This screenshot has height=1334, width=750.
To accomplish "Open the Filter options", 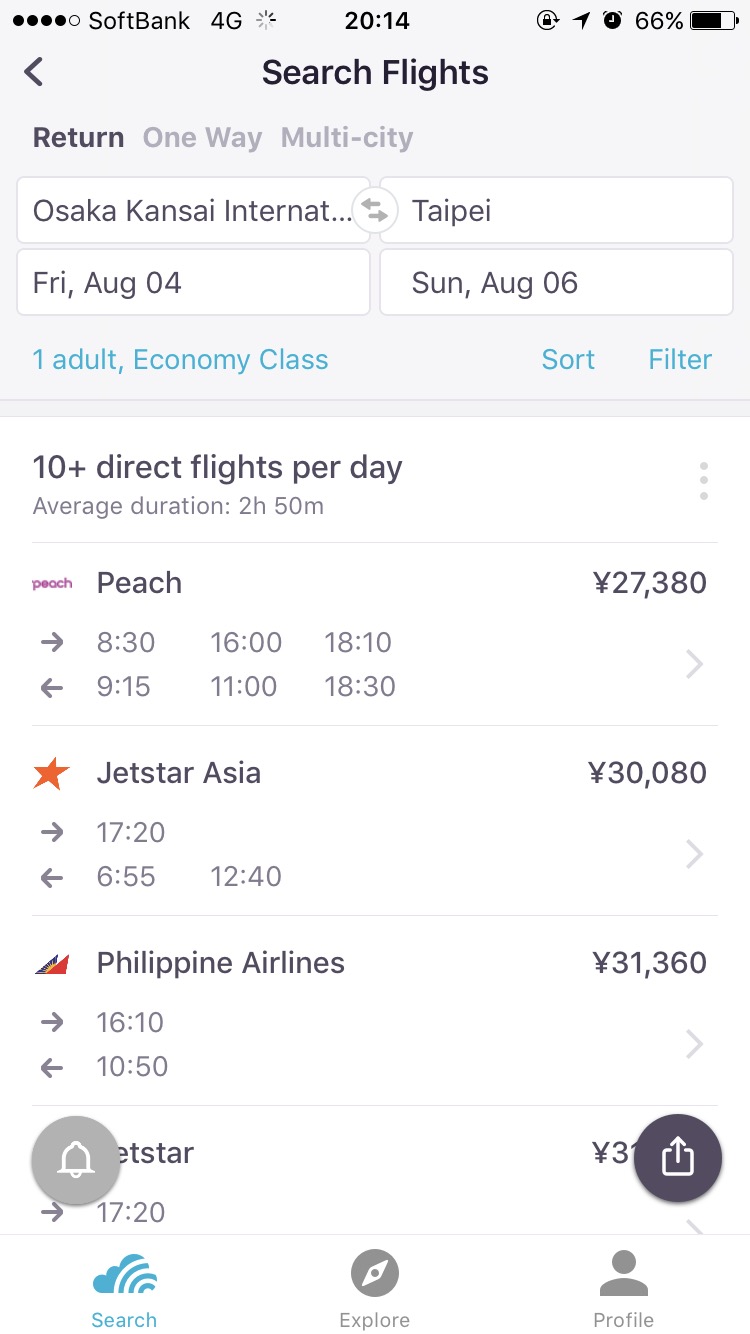I will 680,359.
